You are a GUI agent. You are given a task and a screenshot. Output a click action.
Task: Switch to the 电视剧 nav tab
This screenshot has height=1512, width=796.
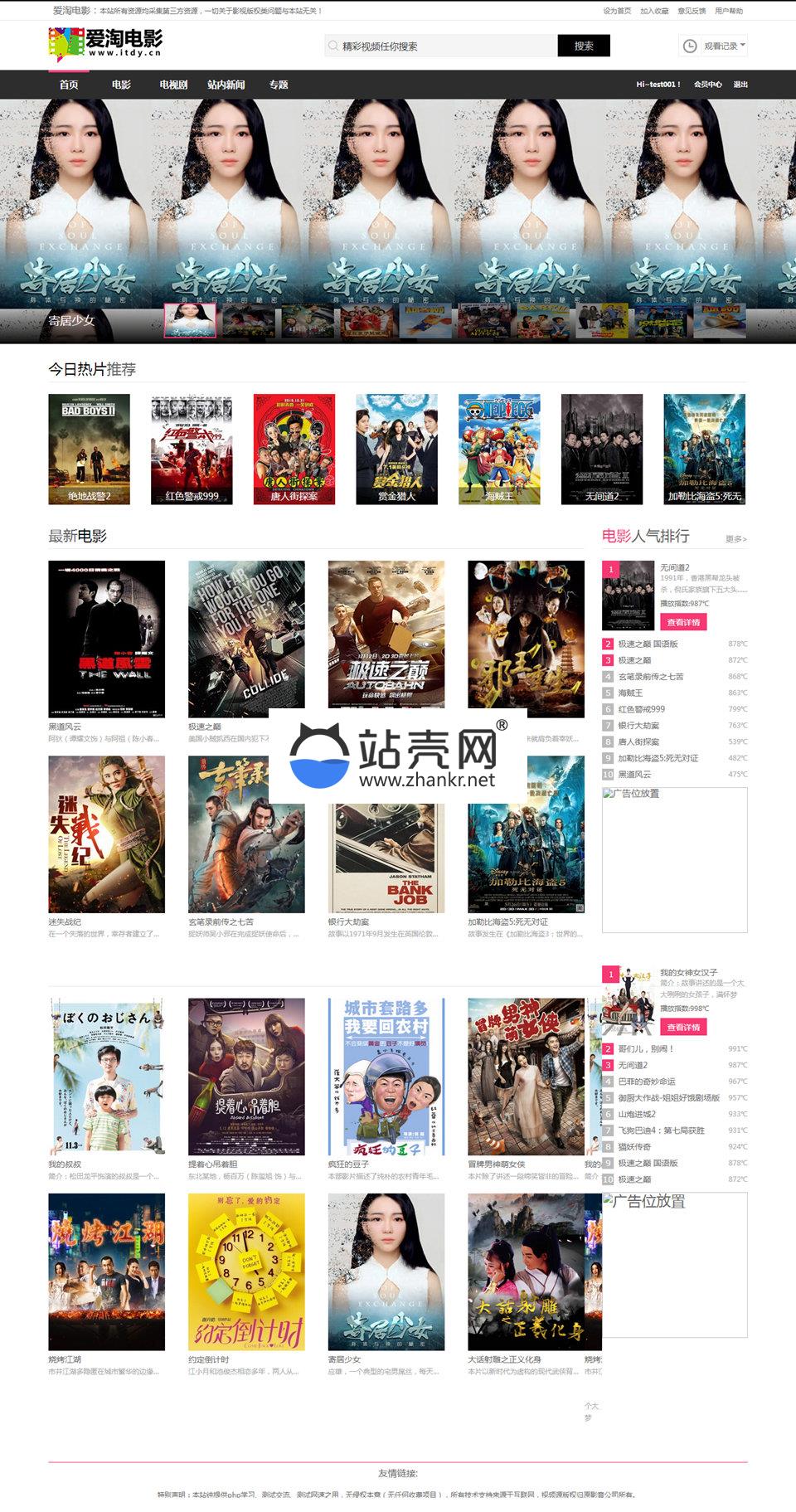tap(173, 85)
